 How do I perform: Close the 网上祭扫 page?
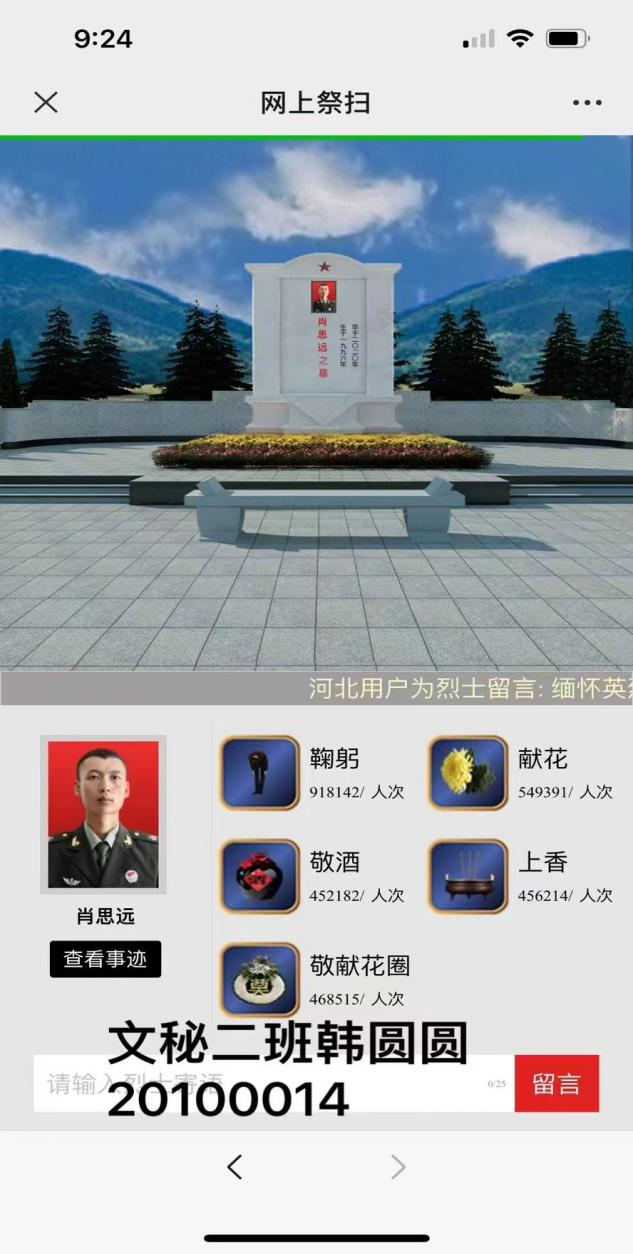coord(46,102)
